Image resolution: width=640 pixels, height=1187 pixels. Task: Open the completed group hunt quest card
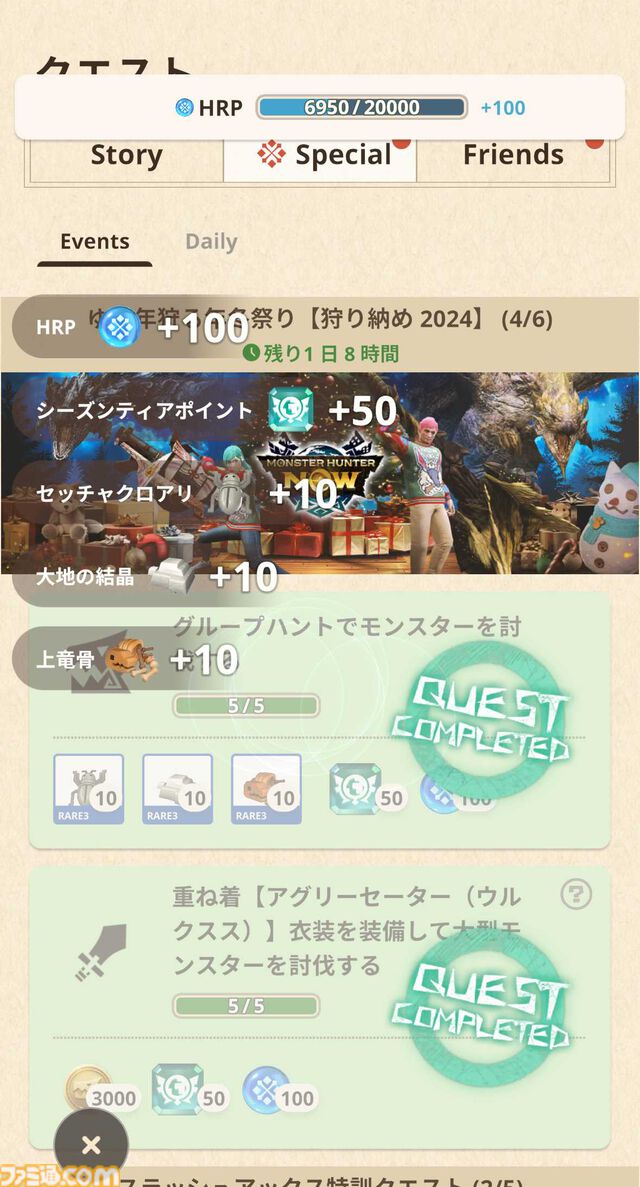click(x=318, y=720)
